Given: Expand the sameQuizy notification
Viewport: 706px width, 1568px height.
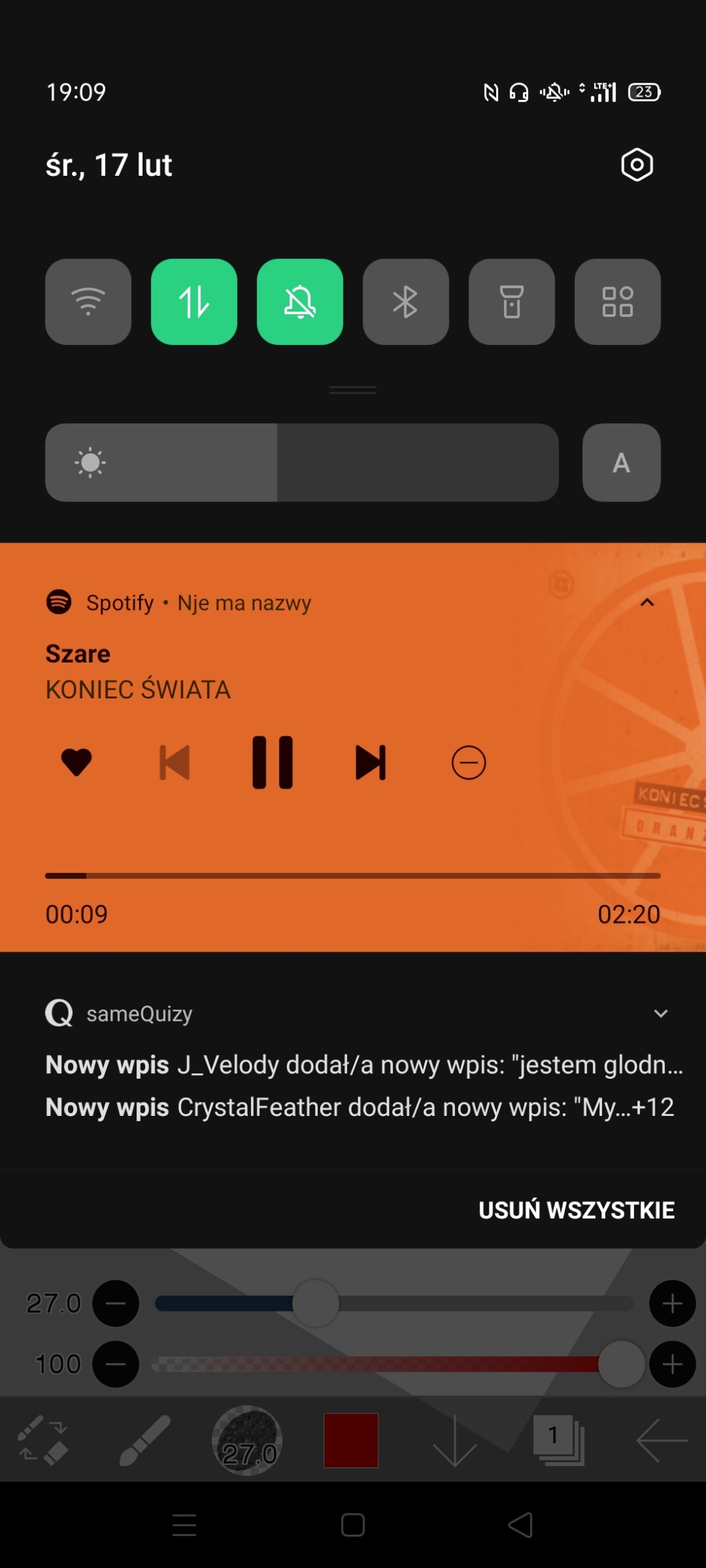Looking at the screenshot, I should pos(660,1013).
